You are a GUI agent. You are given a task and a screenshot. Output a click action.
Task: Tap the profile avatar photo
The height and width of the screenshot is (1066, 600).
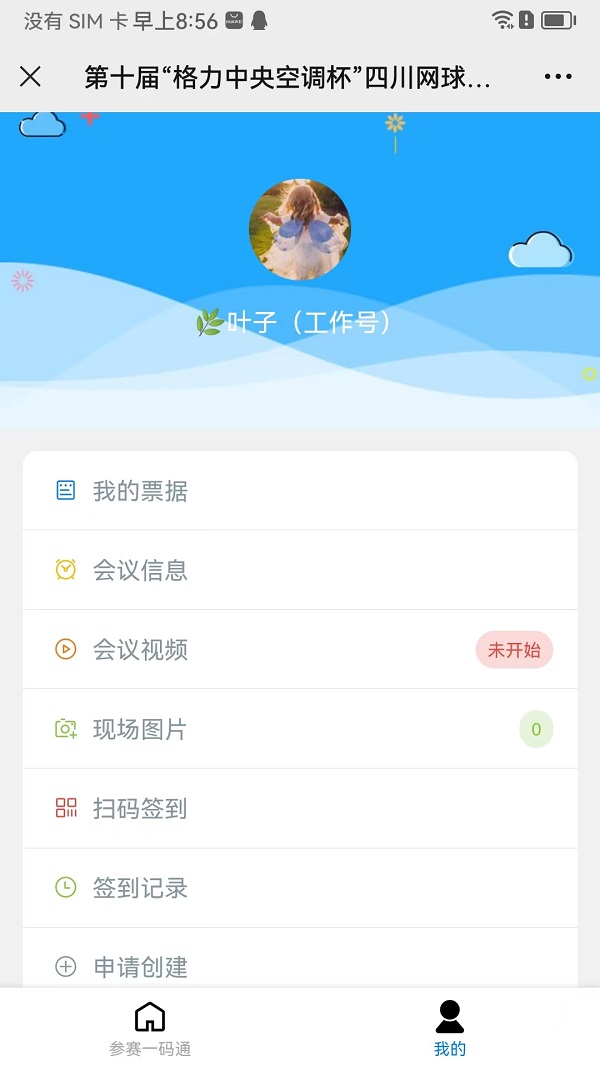point(300,230)
